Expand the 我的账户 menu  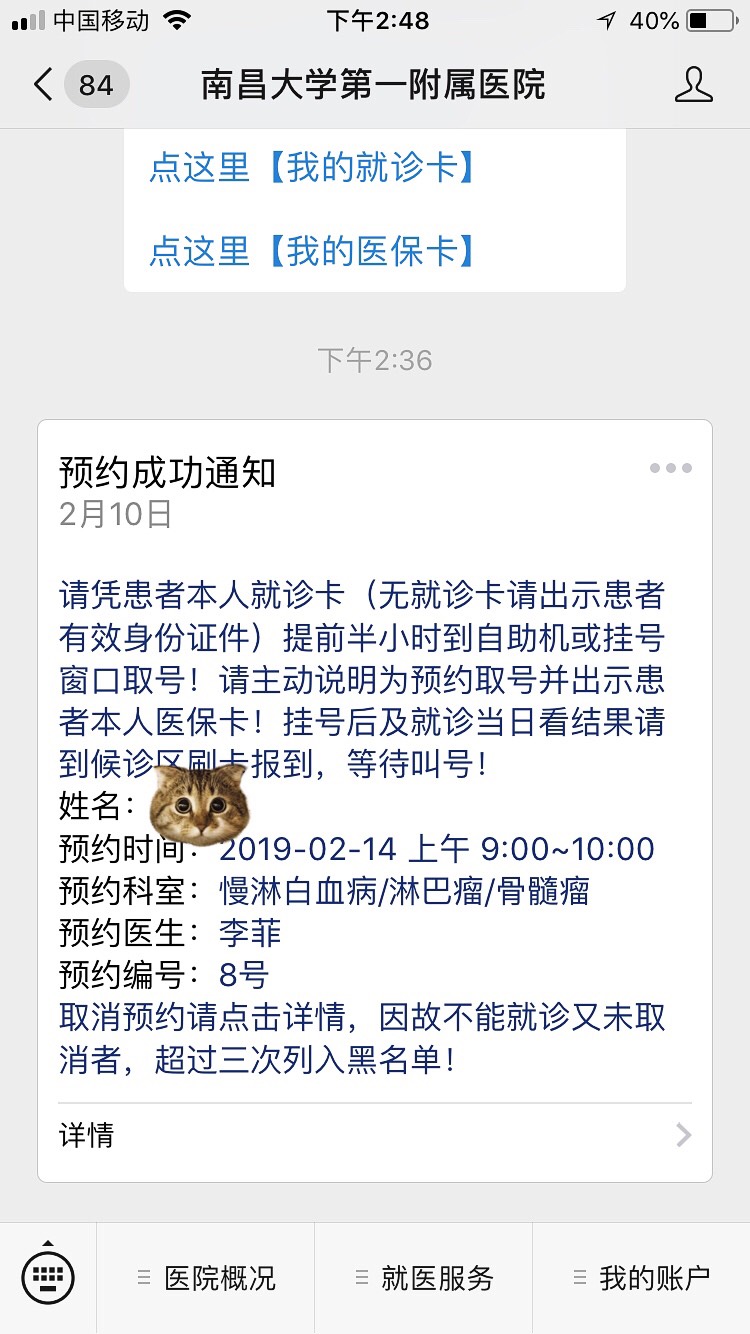tap(641, 1278)
